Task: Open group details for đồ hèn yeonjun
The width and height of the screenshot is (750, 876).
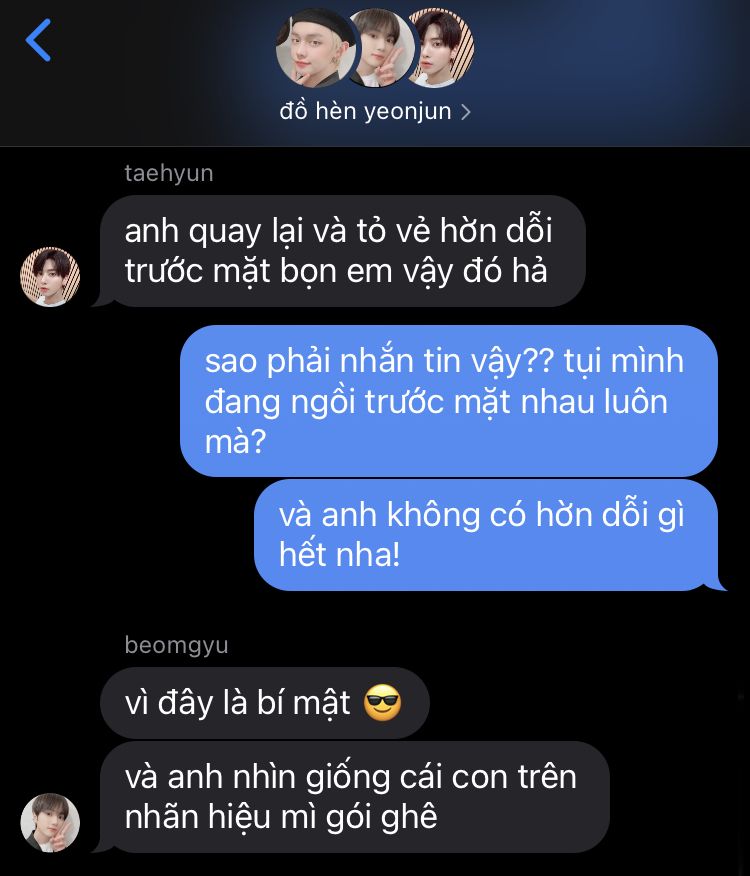Action: tap(375, 112)
